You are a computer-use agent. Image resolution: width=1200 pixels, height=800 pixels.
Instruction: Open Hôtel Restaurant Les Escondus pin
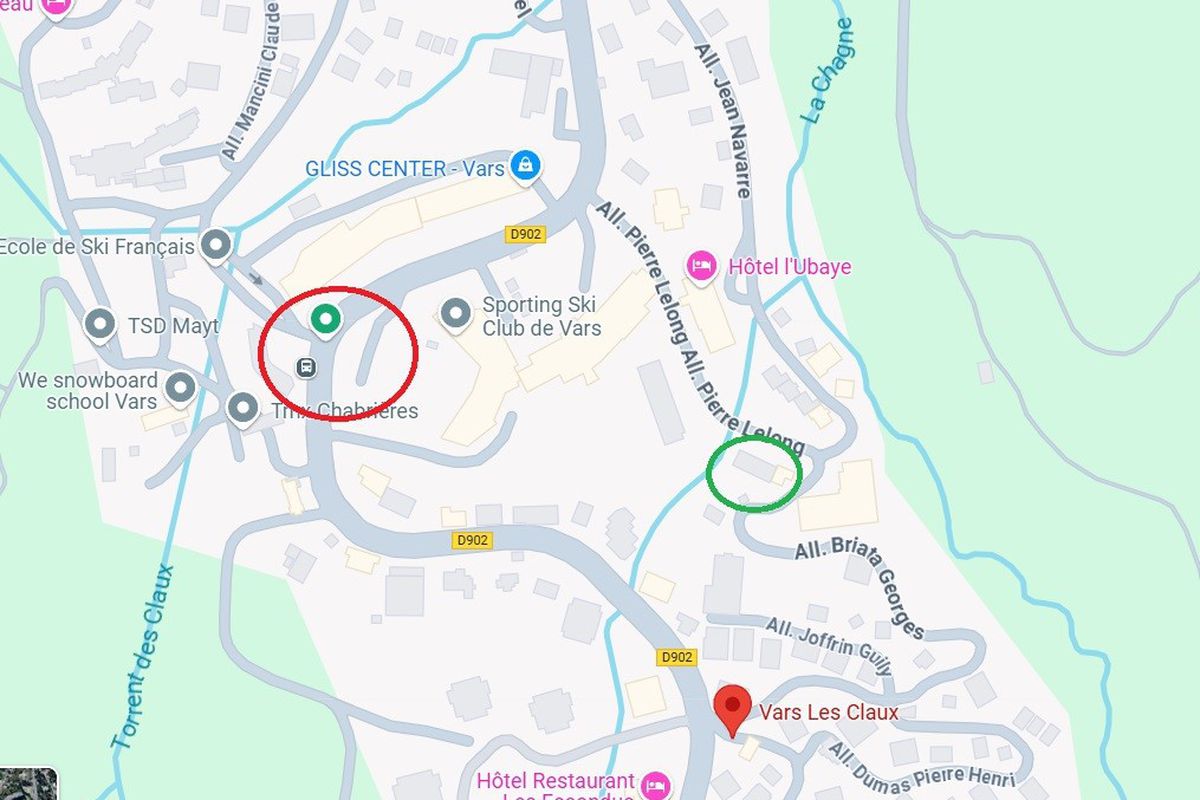pos(655,783)
